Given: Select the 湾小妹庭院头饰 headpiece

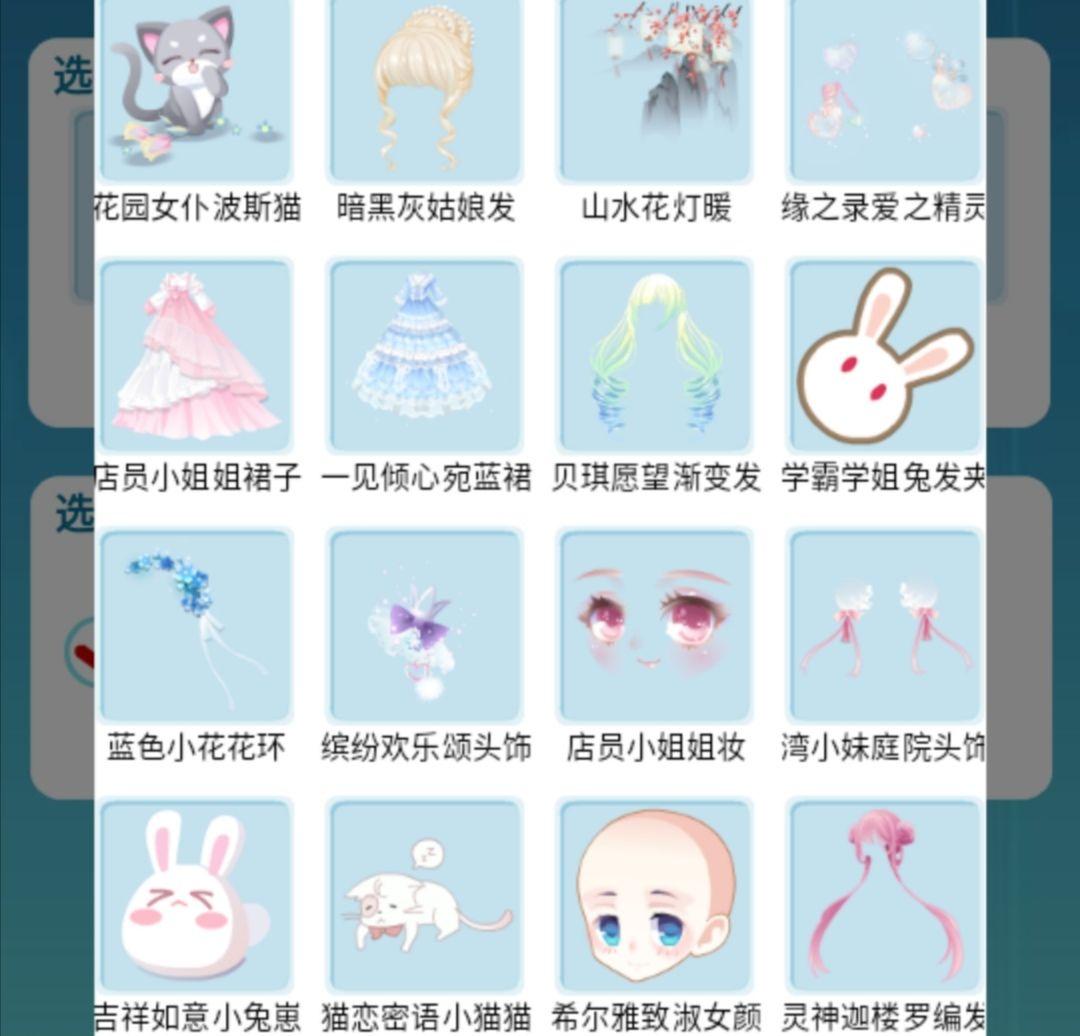Looking at the screenshot, I should [x=884, y=626].
